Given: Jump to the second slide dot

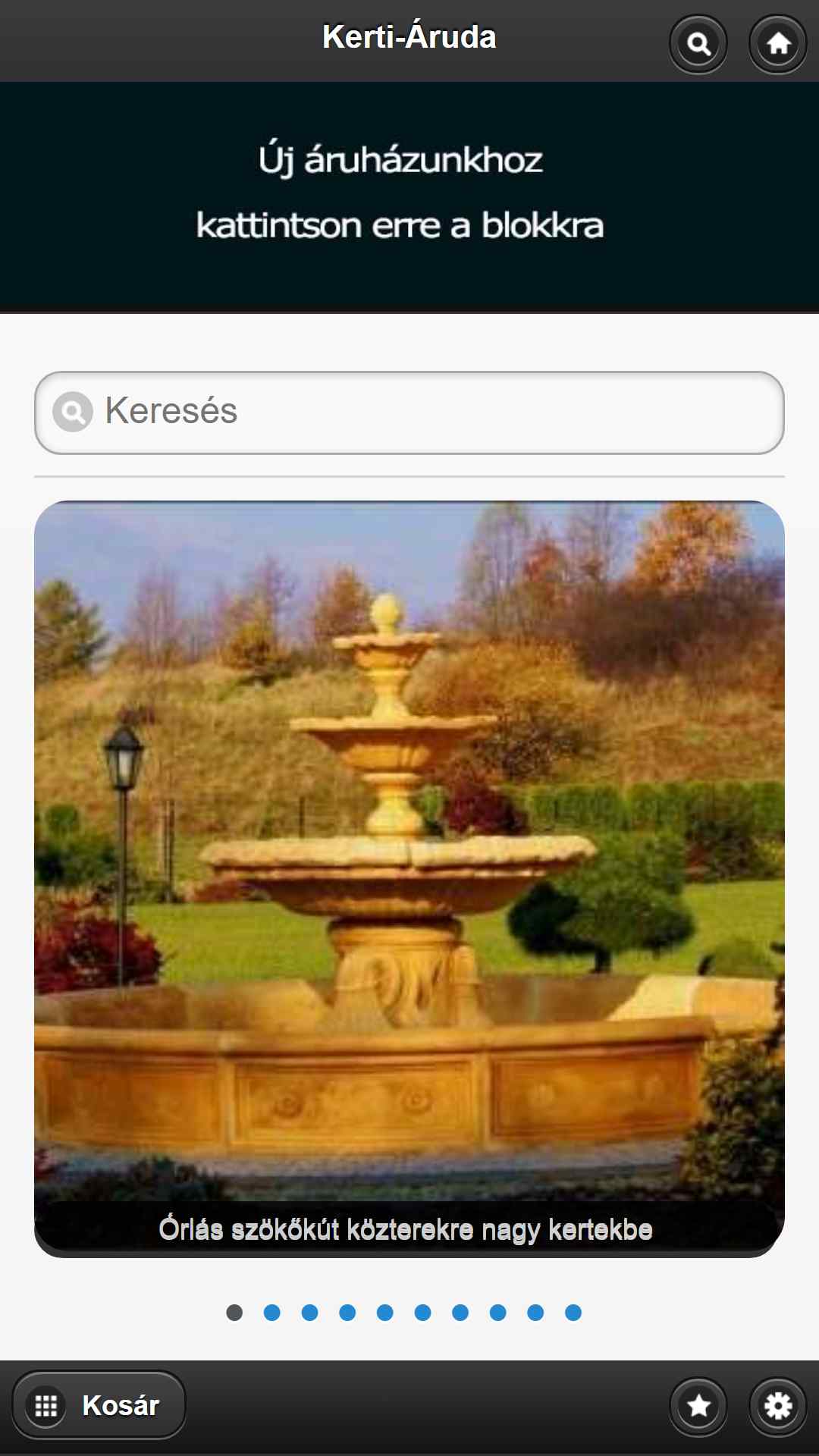Looking at the screenshot, I should [272, 1313].
